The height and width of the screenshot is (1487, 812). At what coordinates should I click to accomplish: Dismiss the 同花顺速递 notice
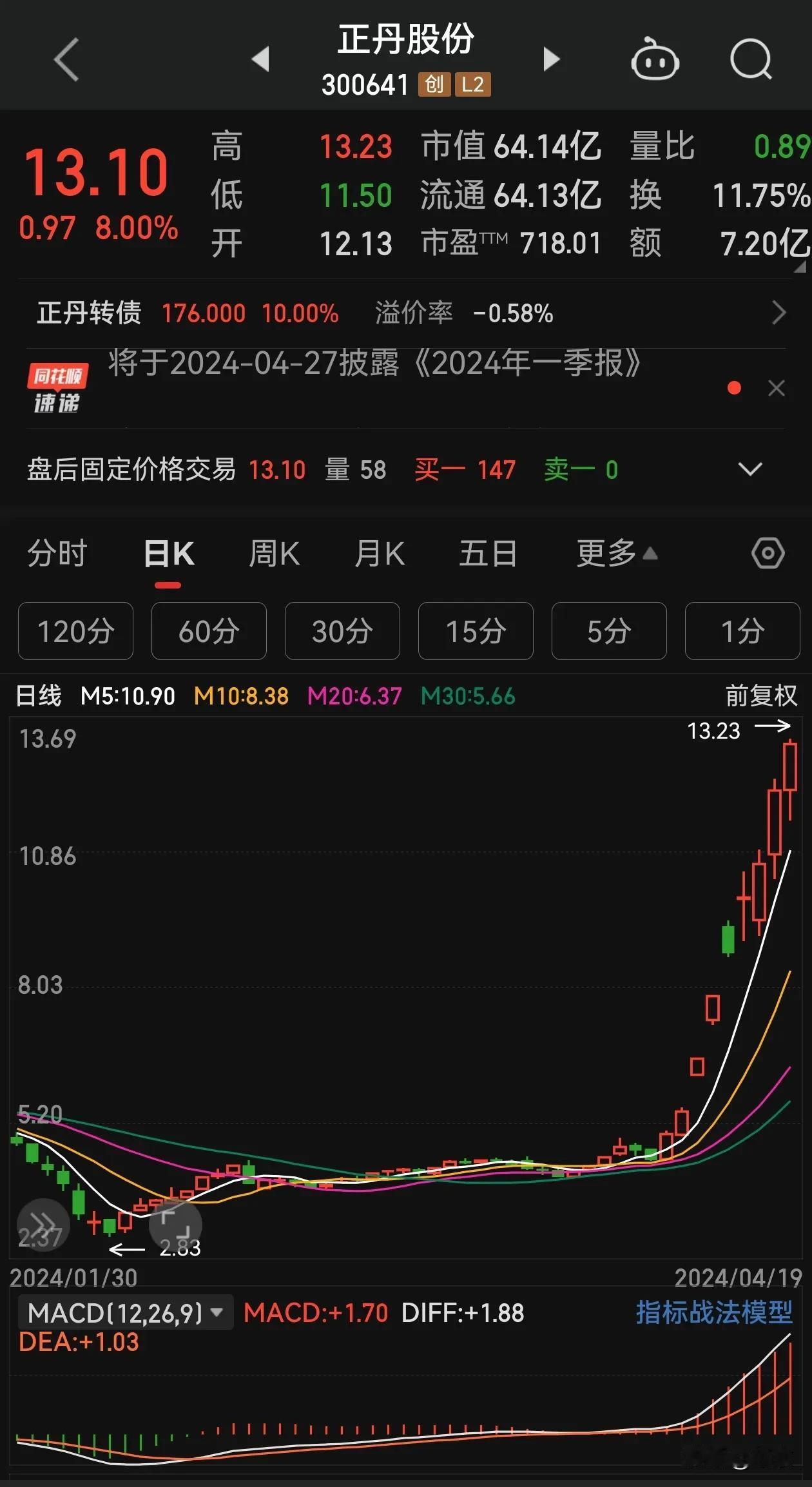777,388
